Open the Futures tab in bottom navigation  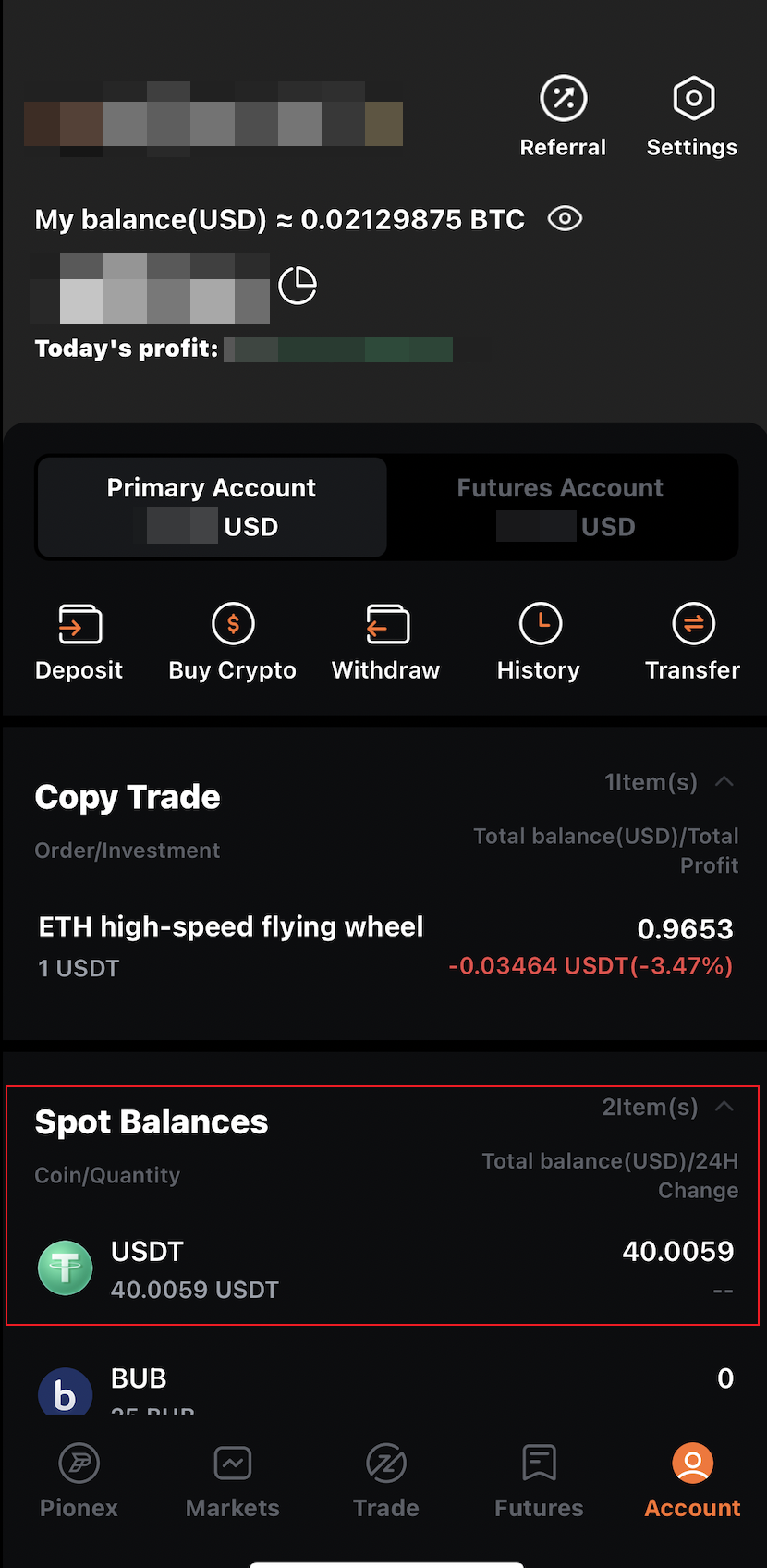[x=539, y=1481]
